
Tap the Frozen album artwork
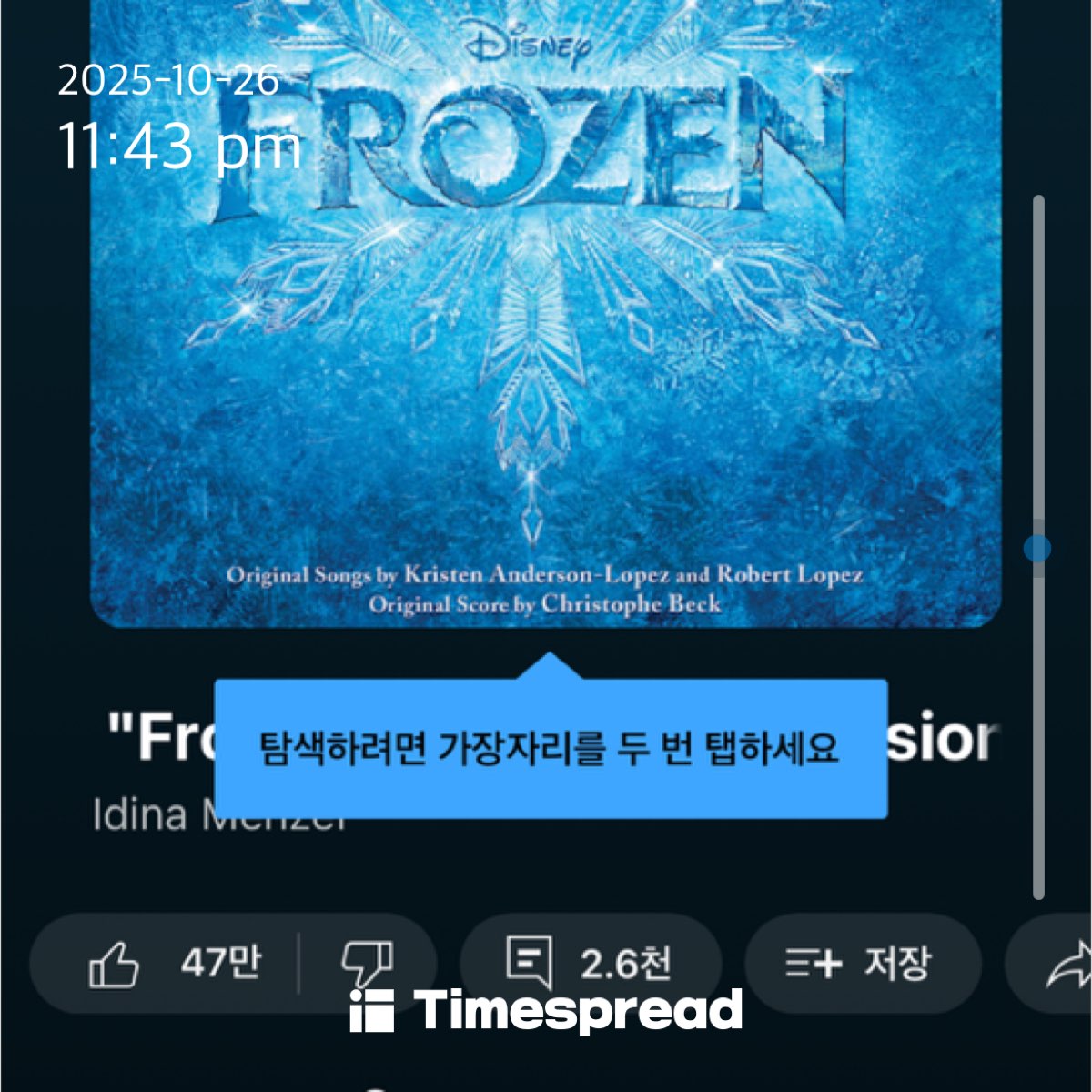point(546,364)
